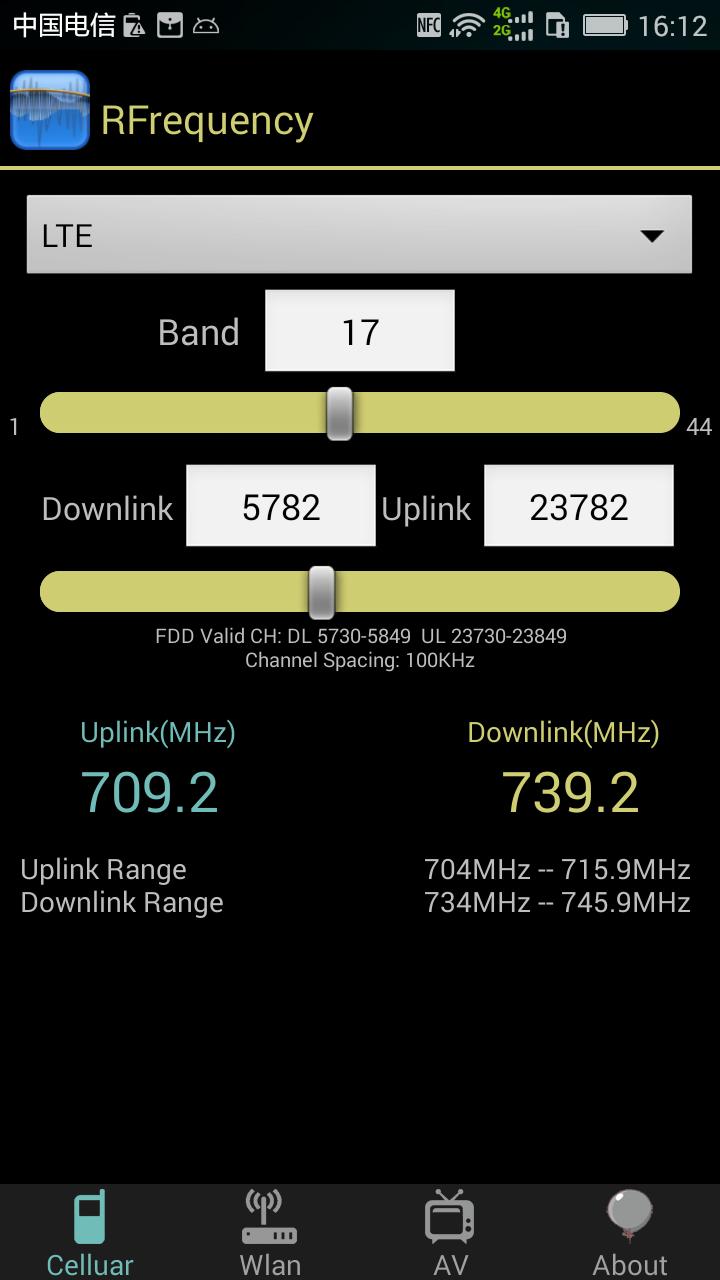Screen dimensions: 720x1280
Task: Tap the Uplink Range label
Action: point(104,869)
